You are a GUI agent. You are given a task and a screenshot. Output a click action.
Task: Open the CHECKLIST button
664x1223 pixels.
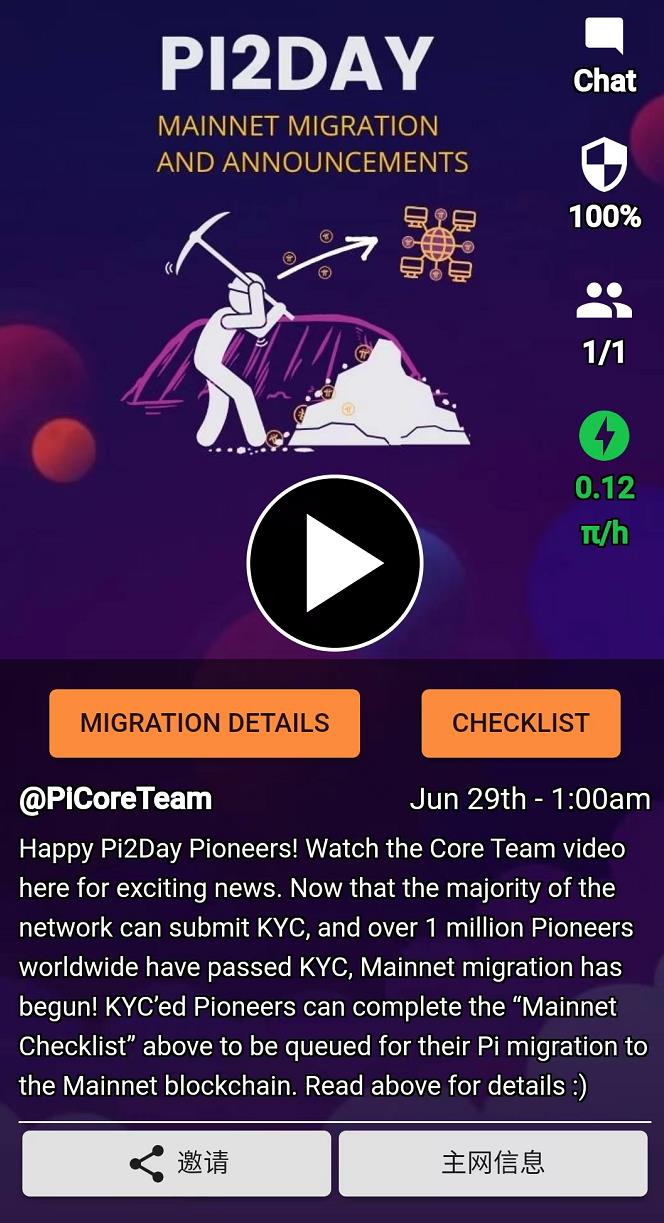point(520,723)
